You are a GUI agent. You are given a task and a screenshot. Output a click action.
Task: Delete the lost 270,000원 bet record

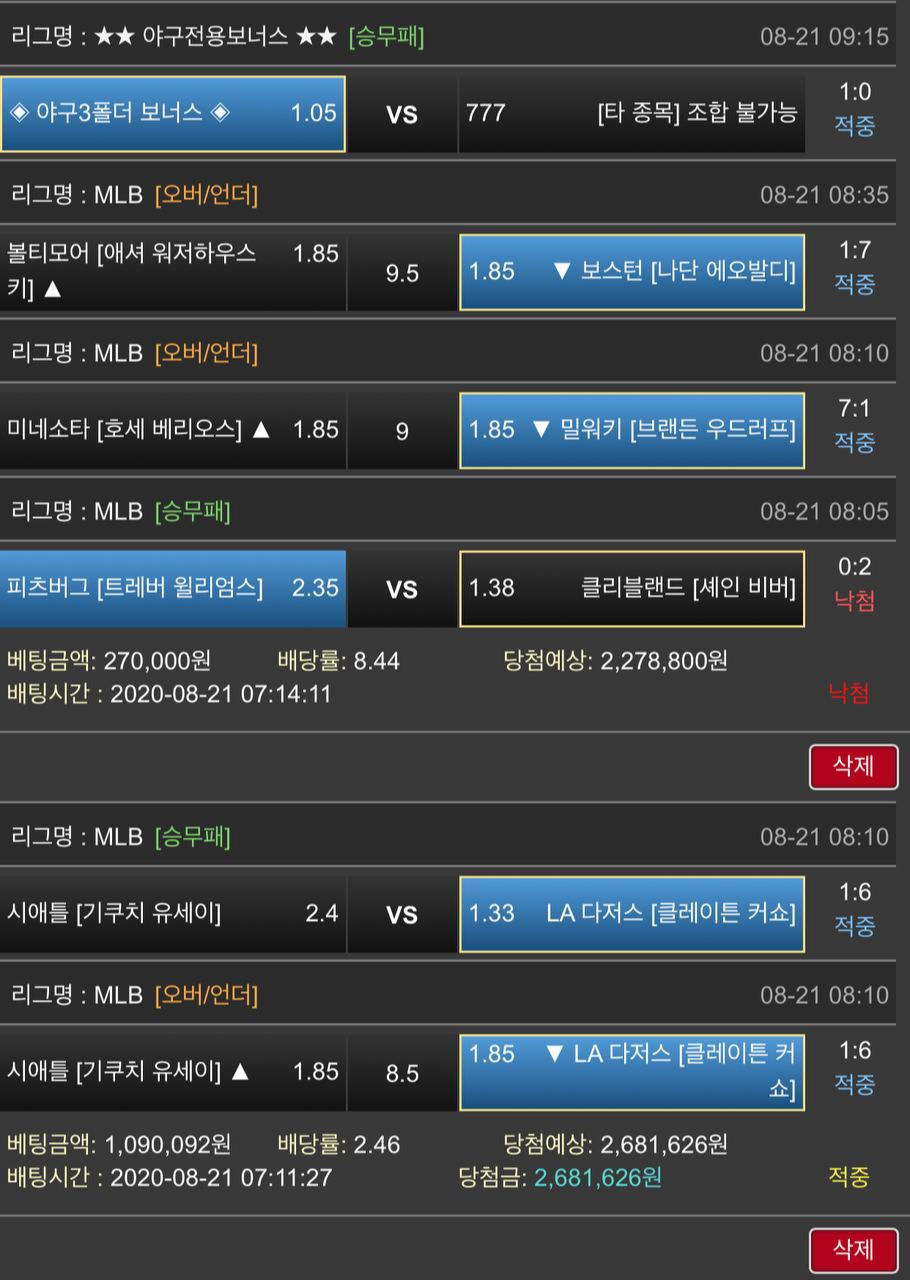[853, 767]
